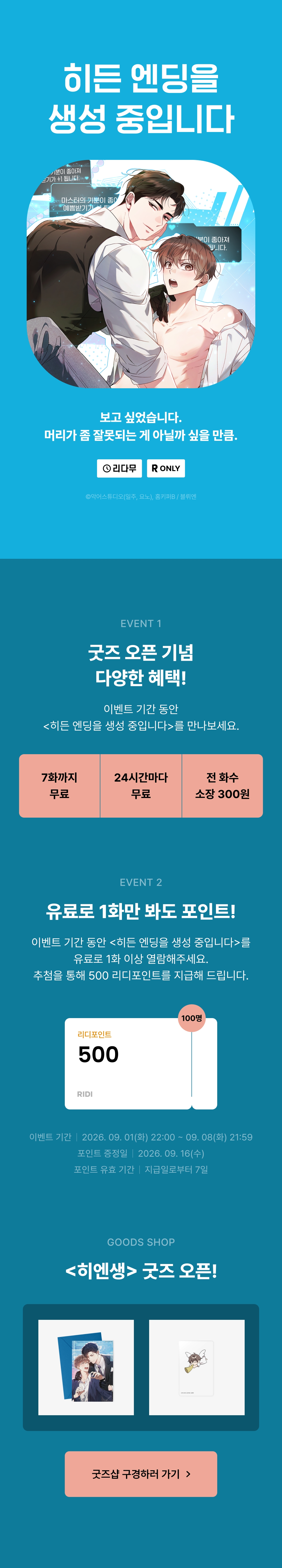View the angel character goods item
This screenshot has height=1568, width=282.
pyautogui.click(x=197, y=1367)
